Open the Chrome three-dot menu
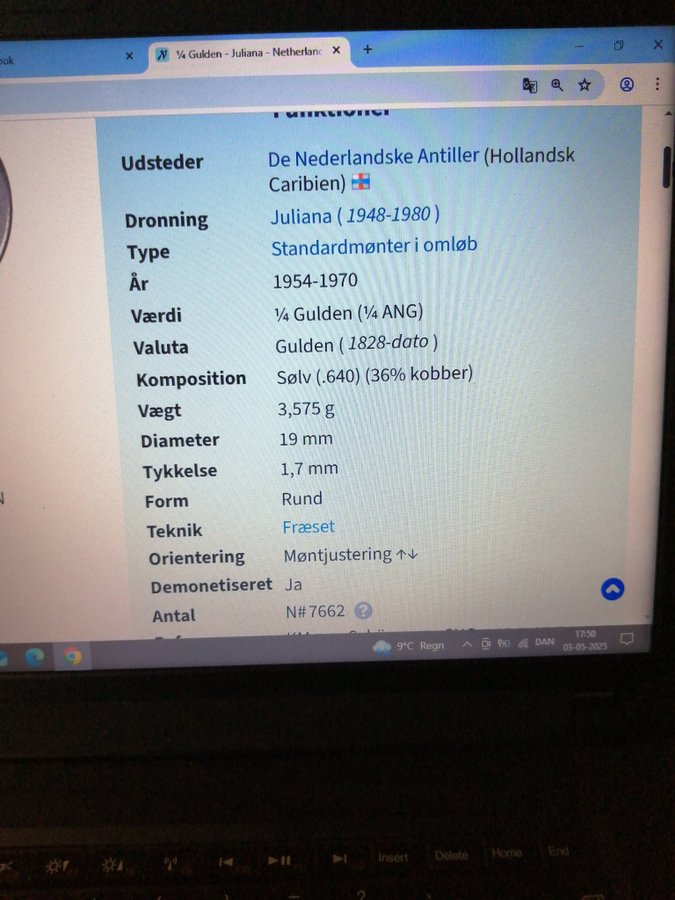This screenshot has height=900, width=675. point(657,85)
